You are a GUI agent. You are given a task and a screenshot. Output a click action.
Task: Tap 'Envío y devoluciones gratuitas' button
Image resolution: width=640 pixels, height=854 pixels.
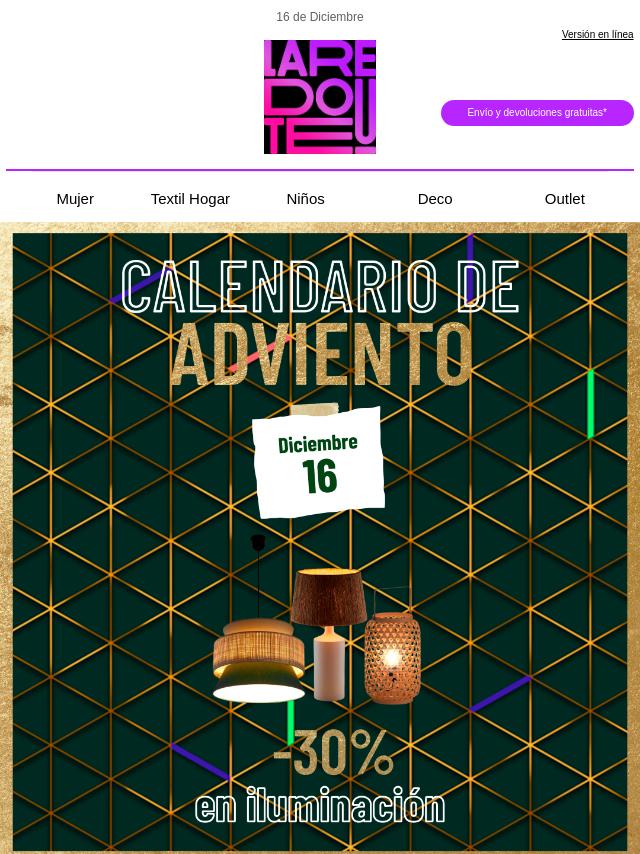point(537,113)
